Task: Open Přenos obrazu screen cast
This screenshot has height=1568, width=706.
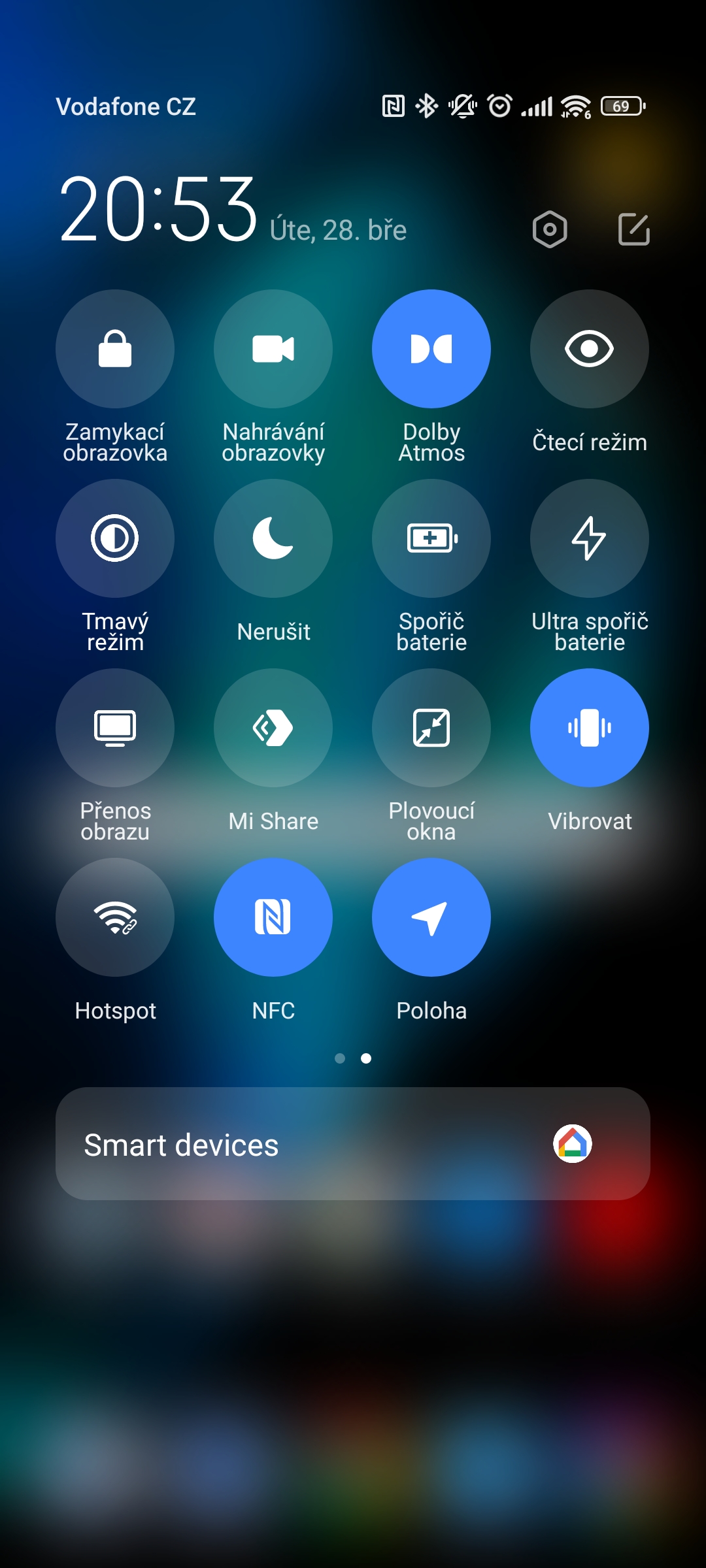Action: 115,728
